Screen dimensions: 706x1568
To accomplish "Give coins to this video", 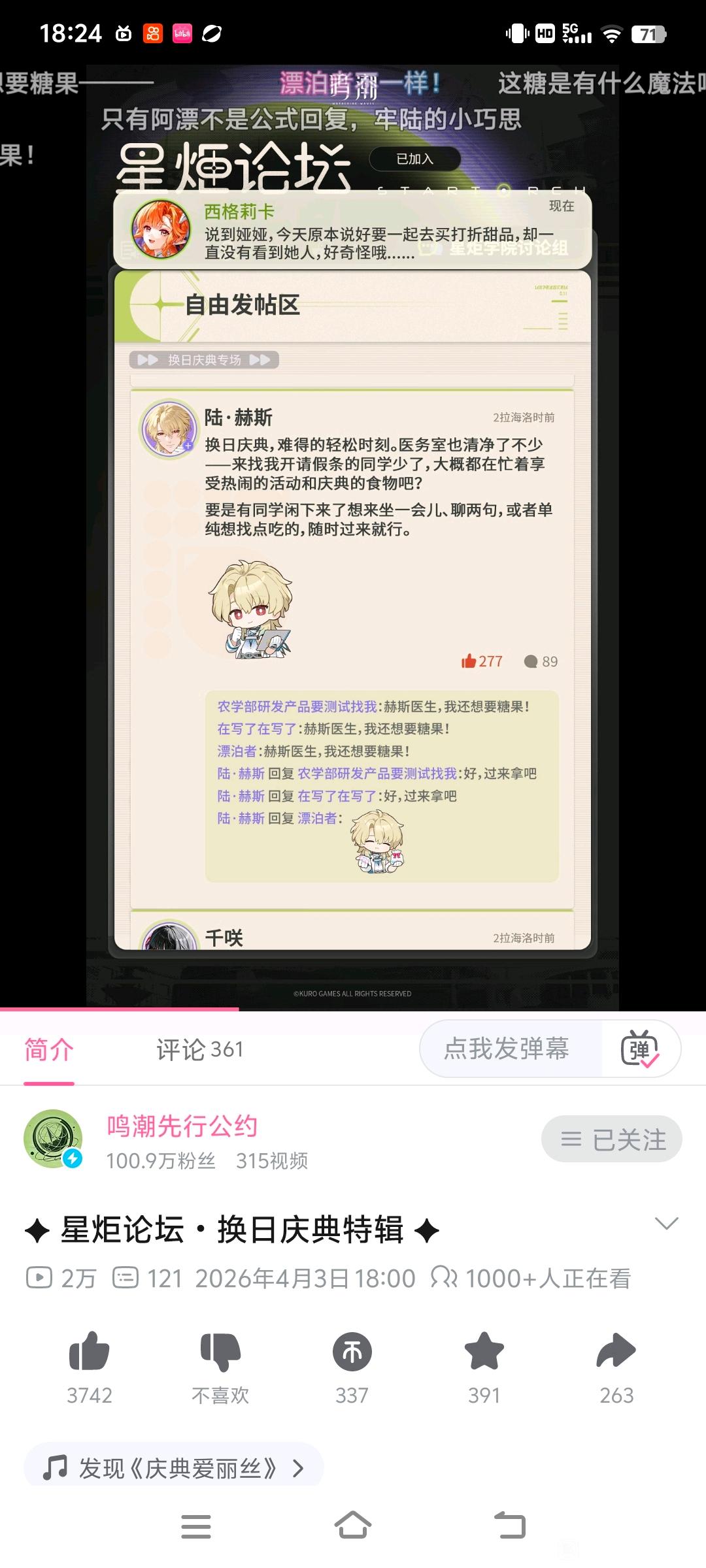I will click(x=352, y=1351).
